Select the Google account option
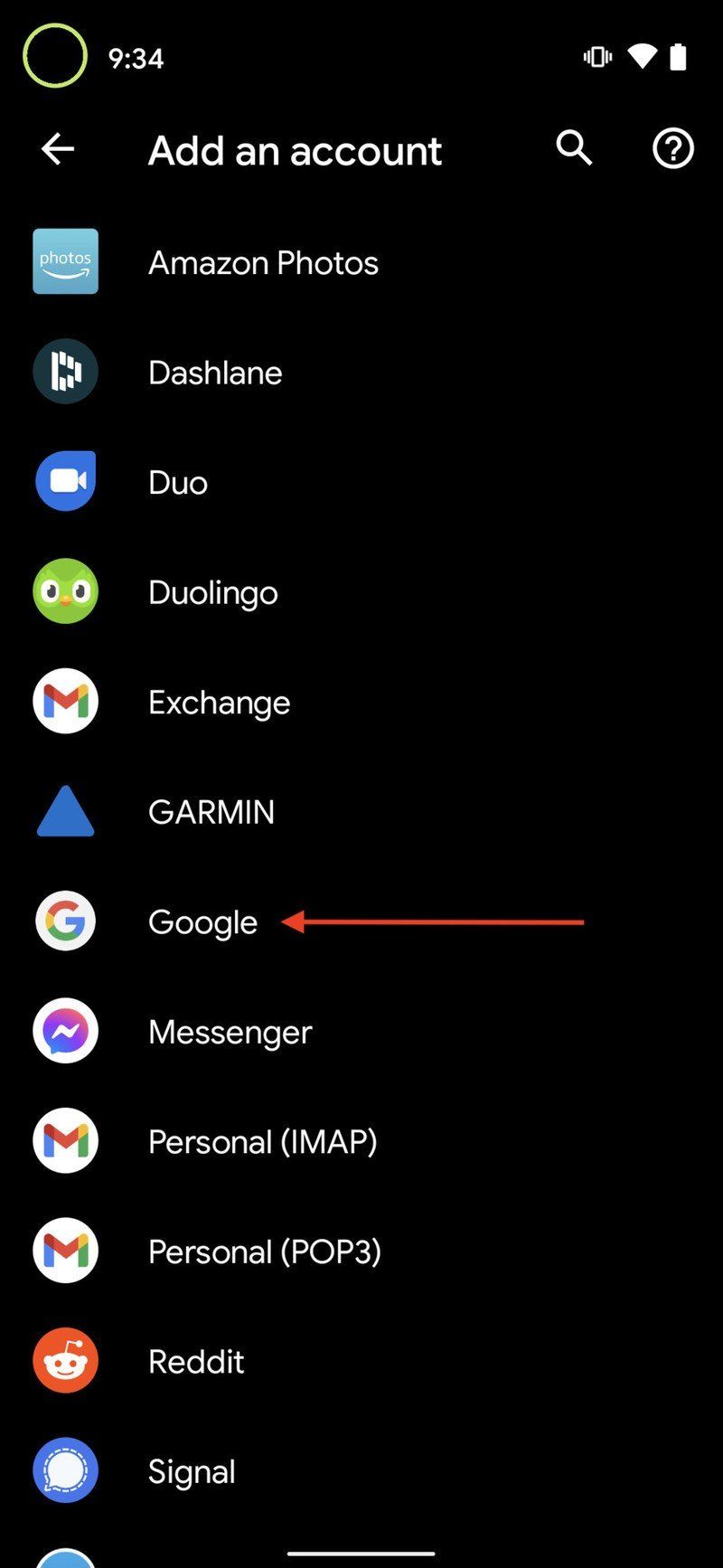Image resolution: width=723 pixels, height=1568 pixels. pyautogui.click(x=202, y=921)
